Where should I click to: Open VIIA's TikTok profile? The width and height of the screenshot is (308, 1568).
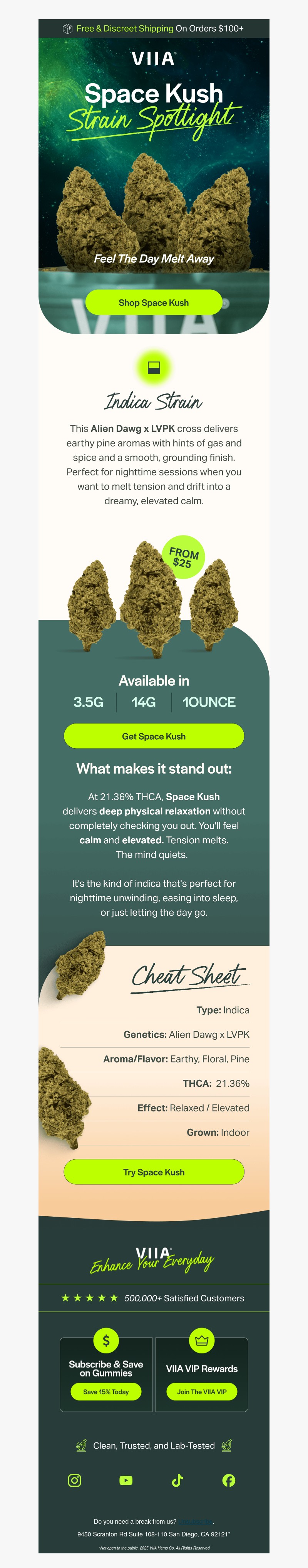point(177,1480)
